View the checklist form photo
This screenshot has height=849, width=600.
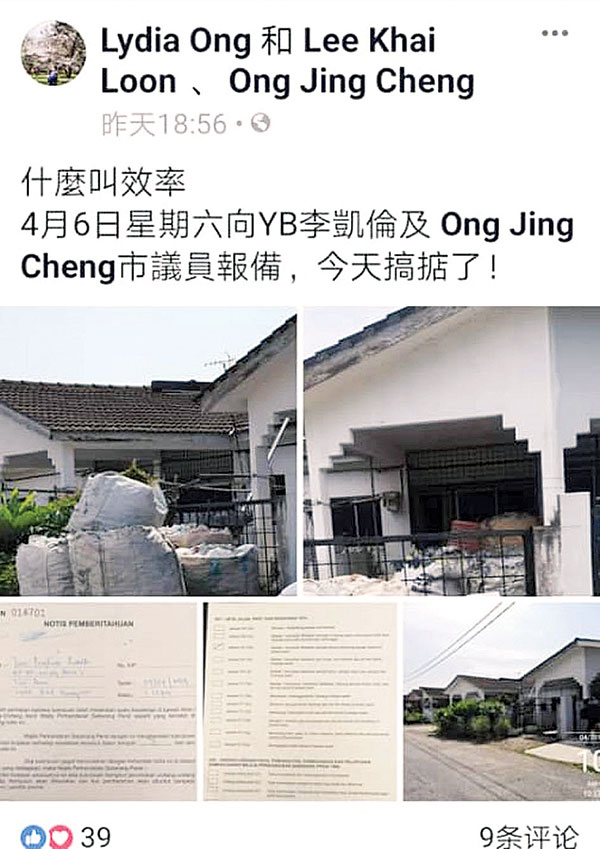tap(300, 701)
